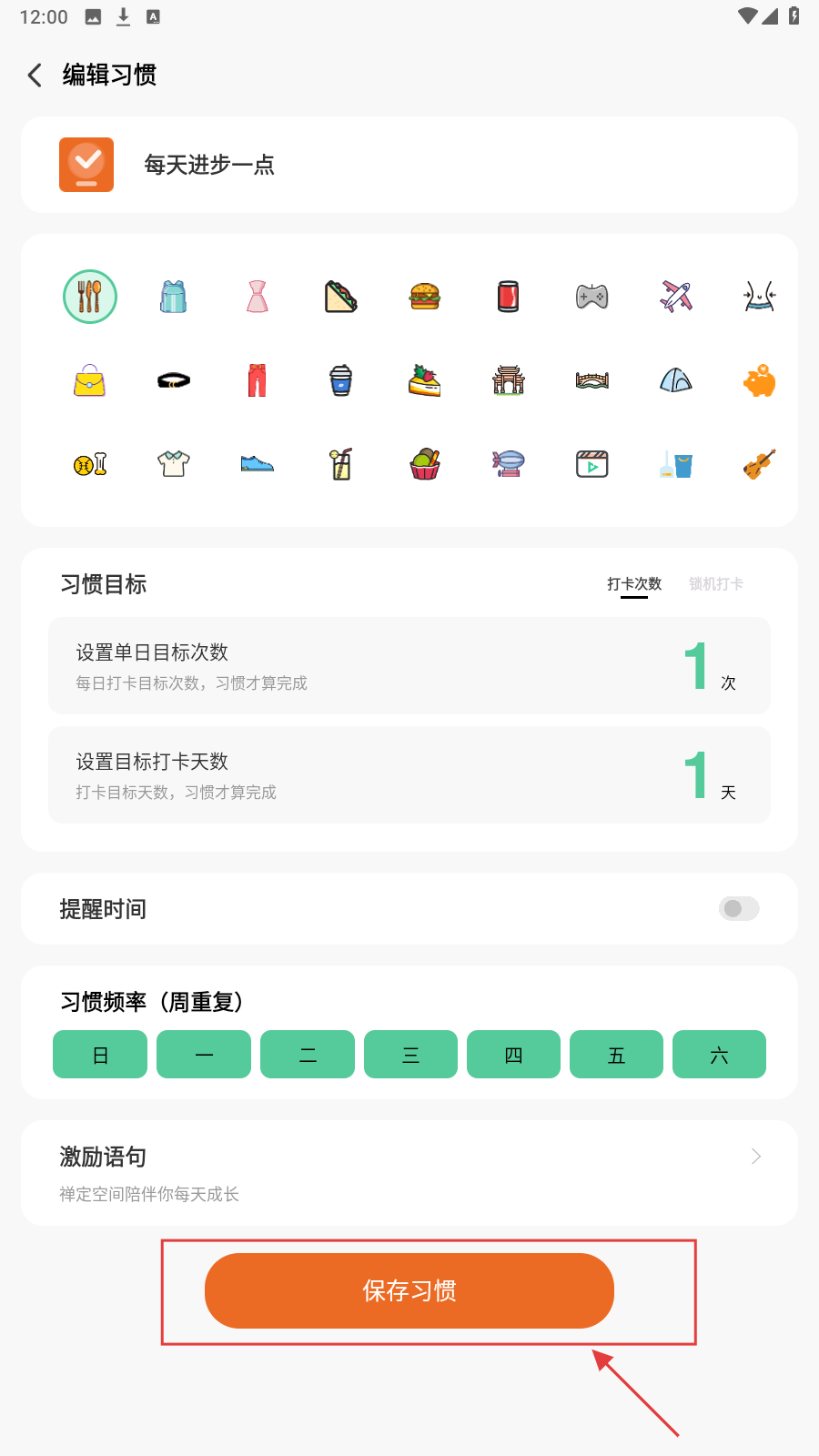Switch to 打卡次数 tab
Image resolution: width=819 pixels, height=1456 pixels.
pyautogui.click(x=634, y=584)
